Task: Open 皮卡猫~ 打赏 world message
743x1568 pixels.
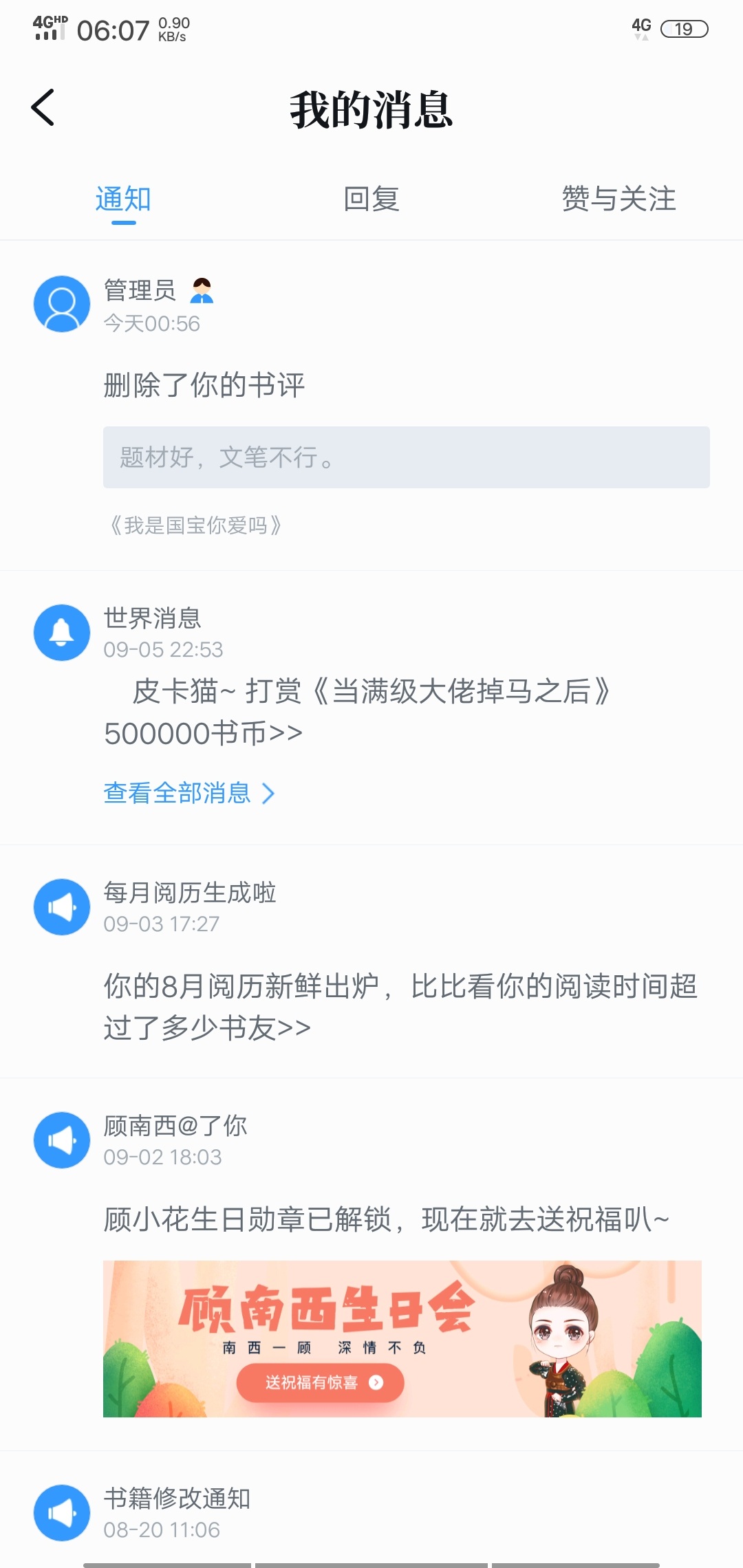Action: click(358, 712)
